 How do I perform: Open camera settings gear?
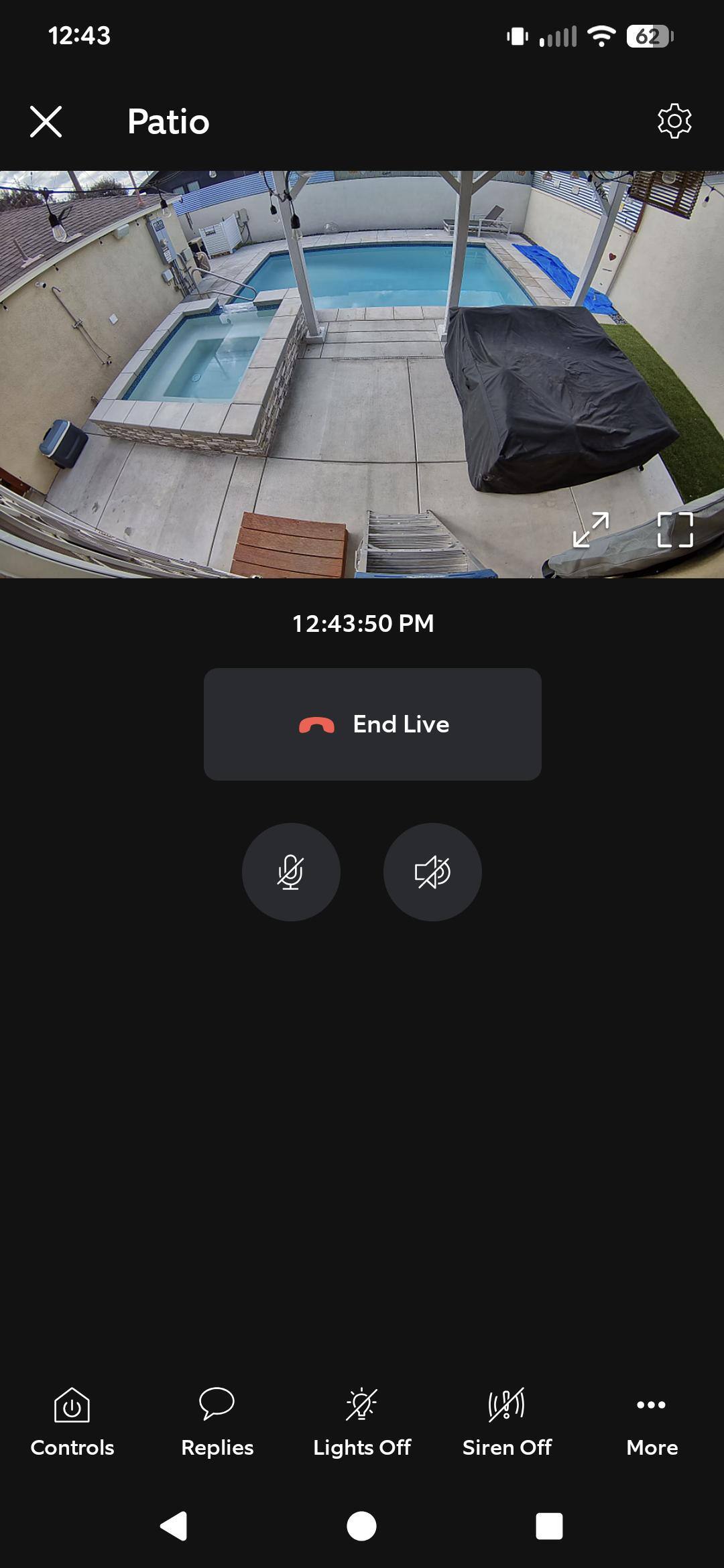click(674, 121)
